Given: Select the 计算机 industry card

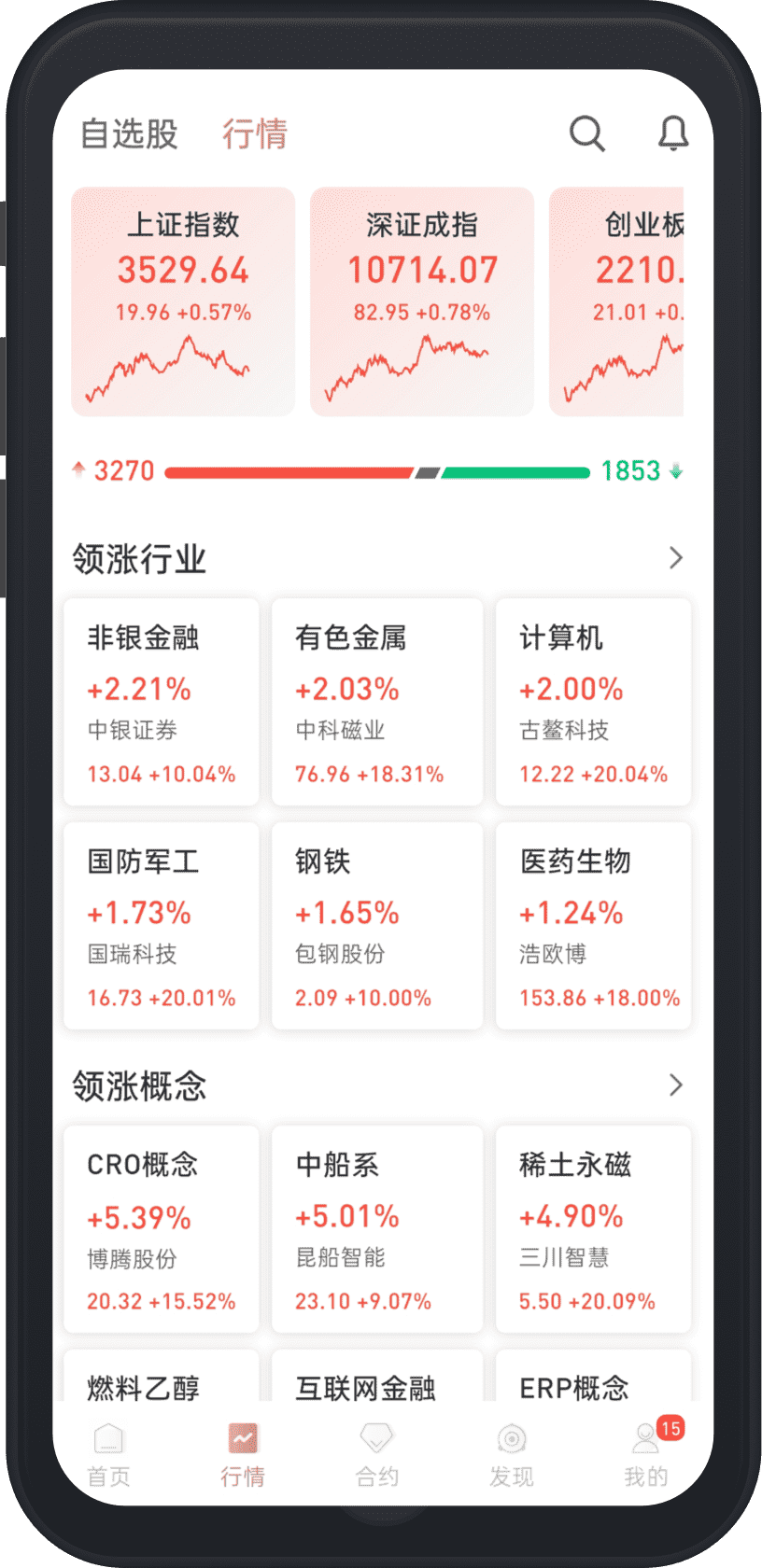Looking at the screenshot, I should [594, 702].
